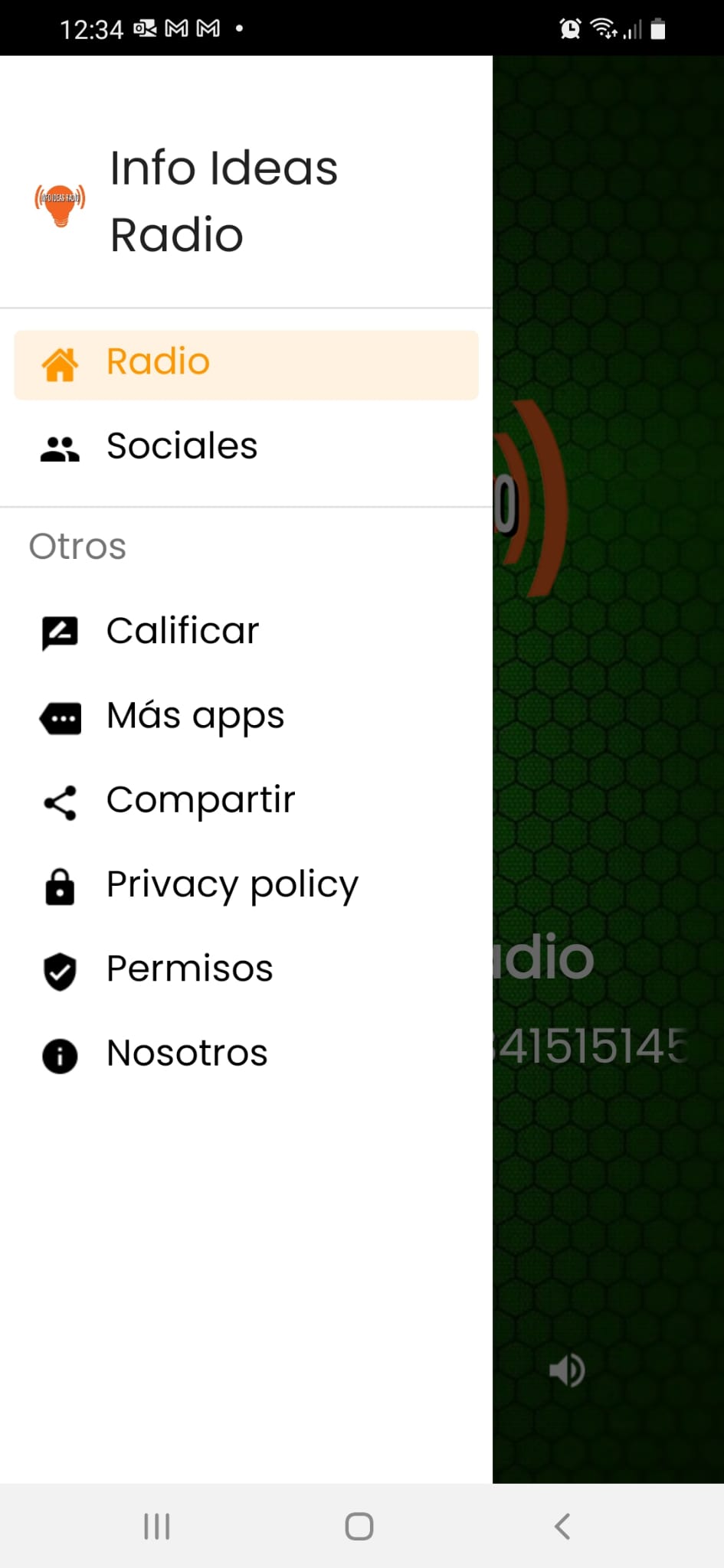724x1568 pixels.
Task: Open Permisos
Action: (246, 969)
